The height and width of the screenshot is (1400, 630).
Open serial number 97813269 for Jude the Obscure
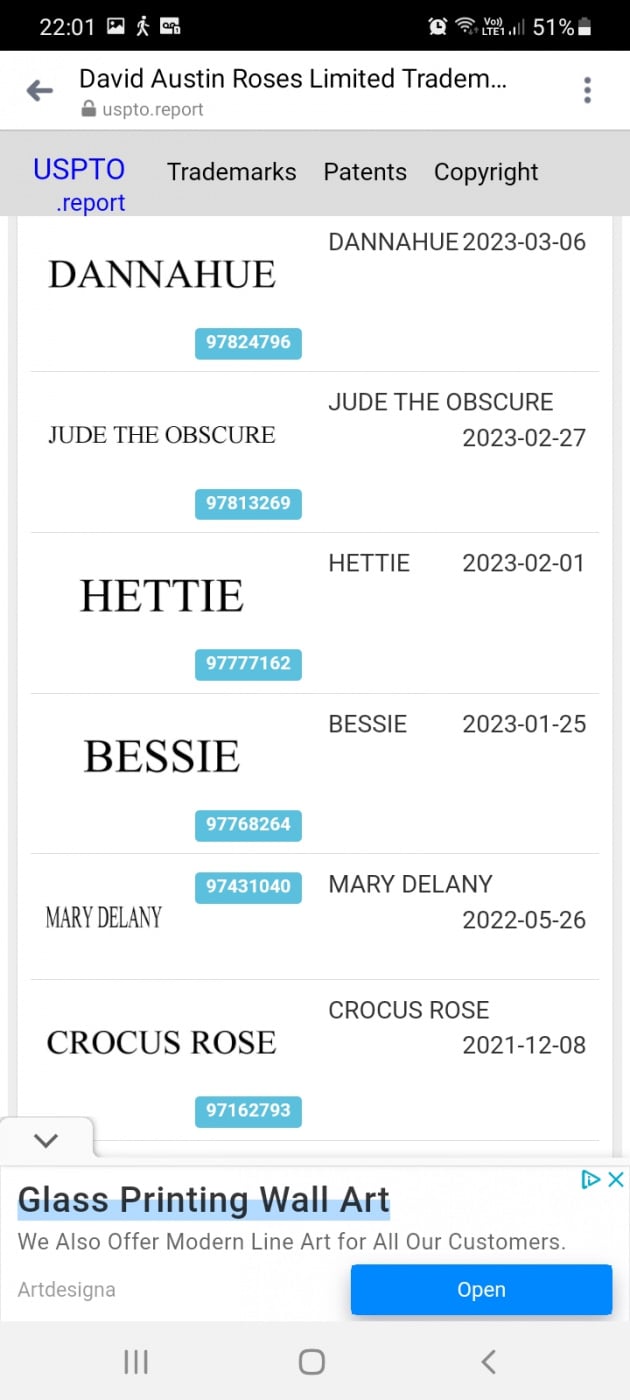click(248, 503)
